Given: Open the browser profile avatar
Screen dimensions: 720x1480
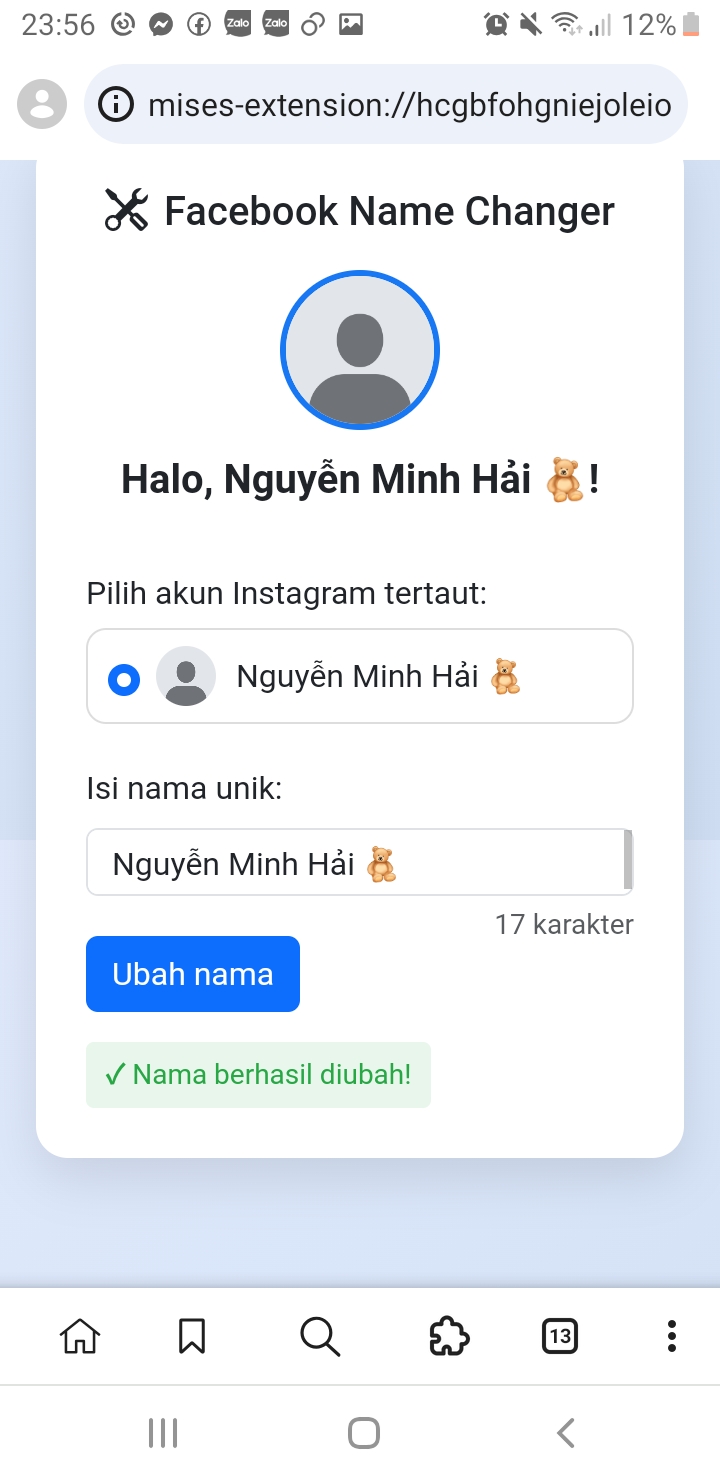Looking at the screenshot, I should 42,104.
